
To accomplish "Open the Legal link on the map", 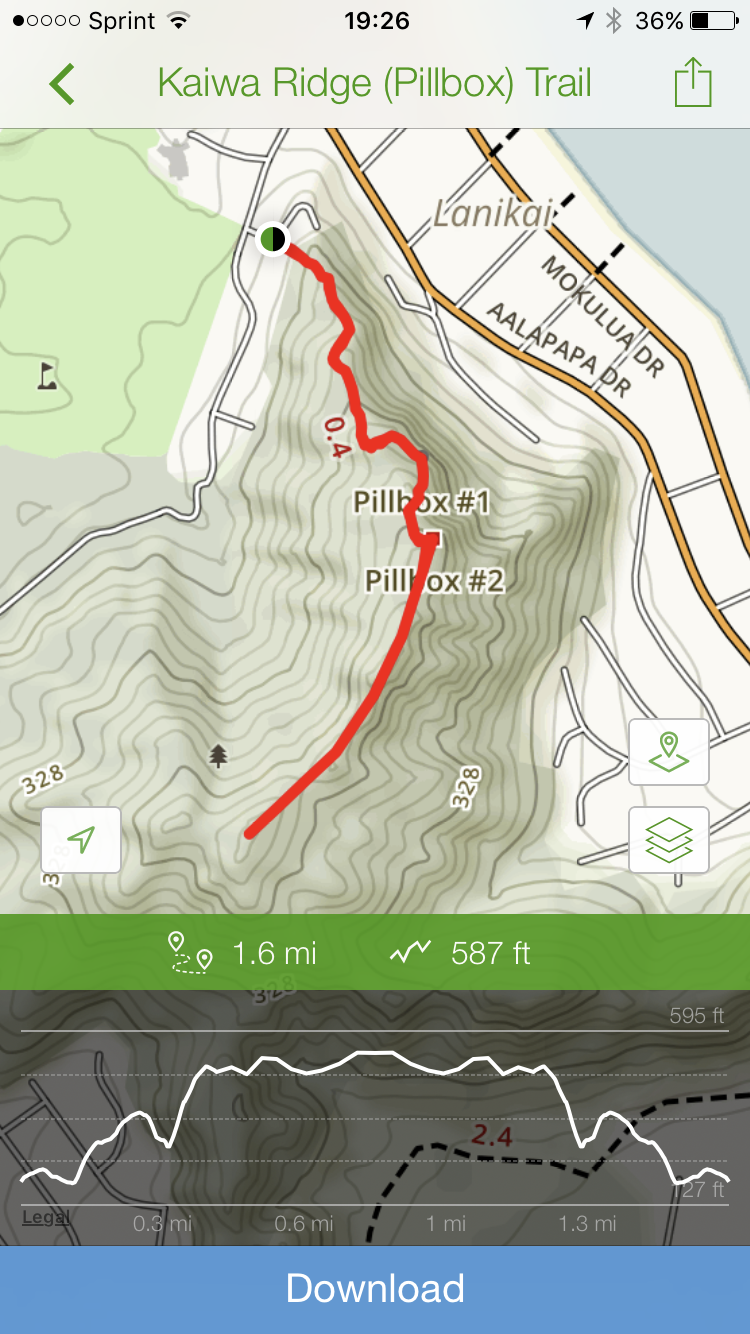I will click(46, 1217).
